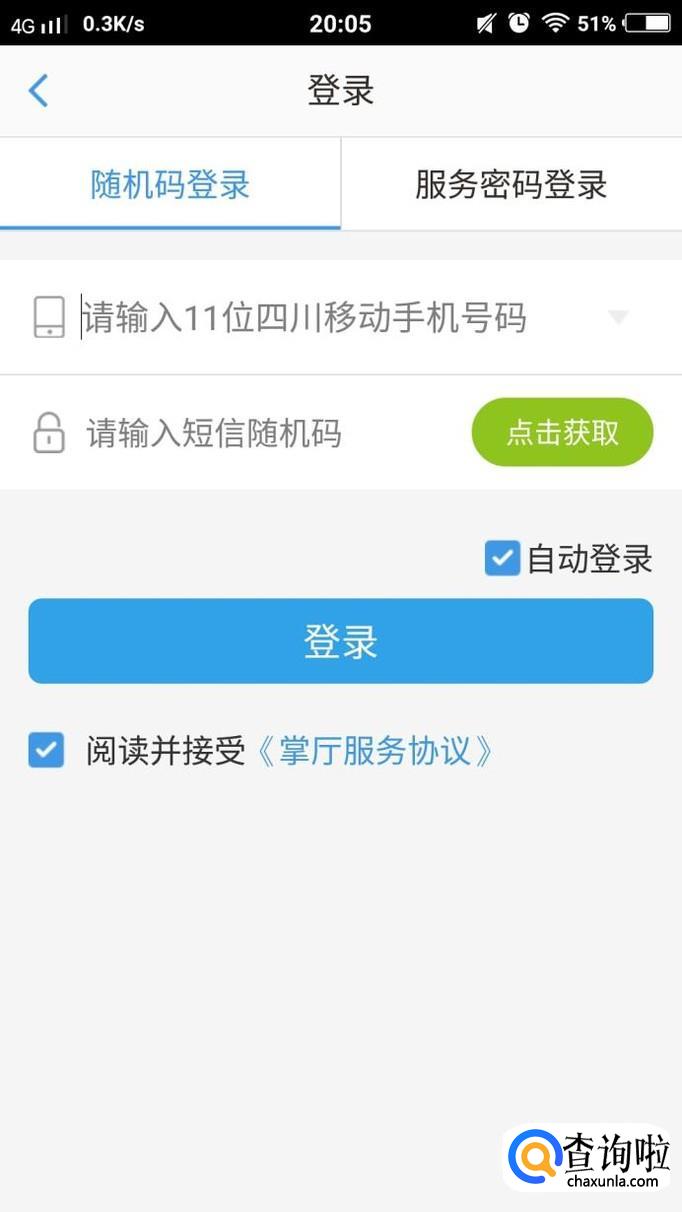This screenshot has width=682, height=1212.
Task: Open the 《掌厅服务协议》 link
Action: tap(375, 751)
